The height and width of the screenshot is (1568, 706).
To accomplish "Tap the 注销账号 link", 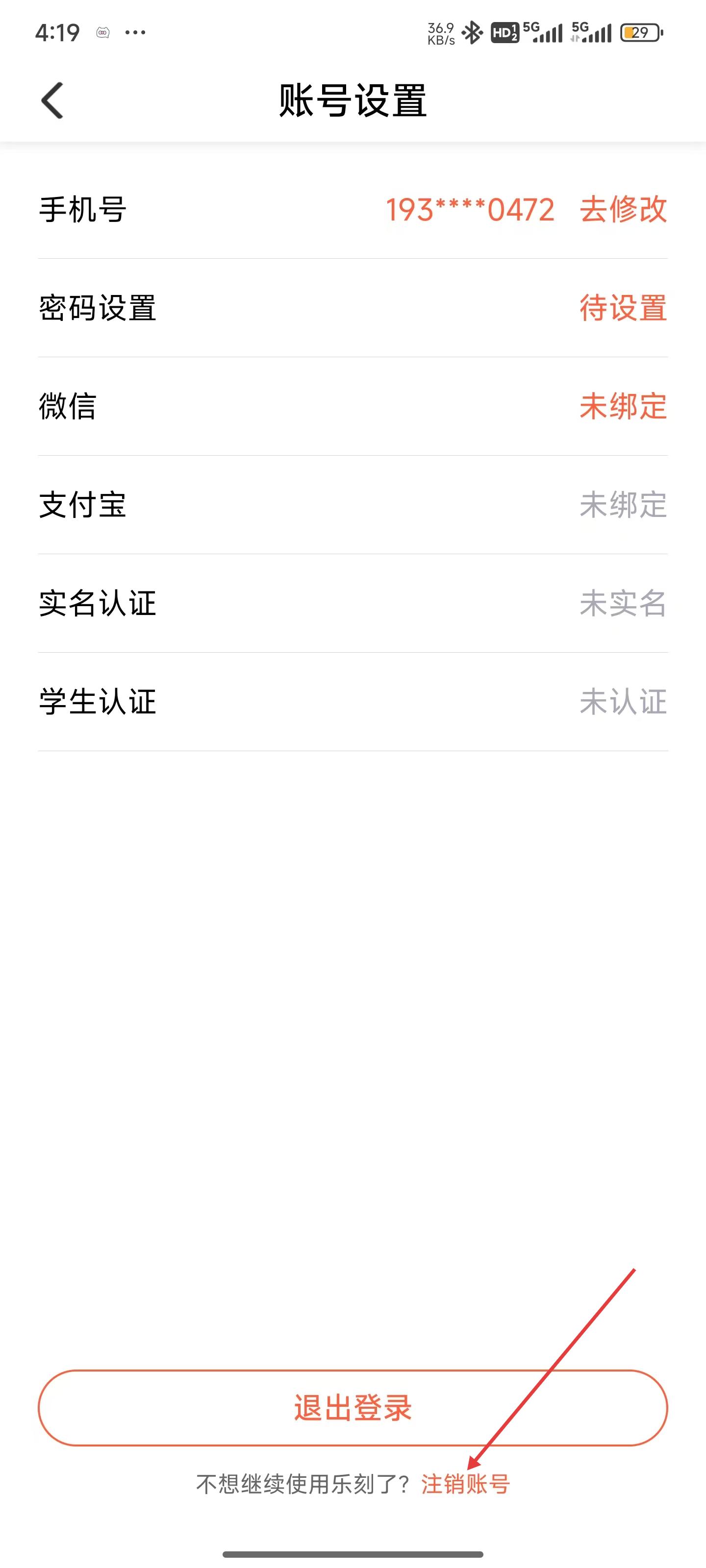I will pos(465,1484).
